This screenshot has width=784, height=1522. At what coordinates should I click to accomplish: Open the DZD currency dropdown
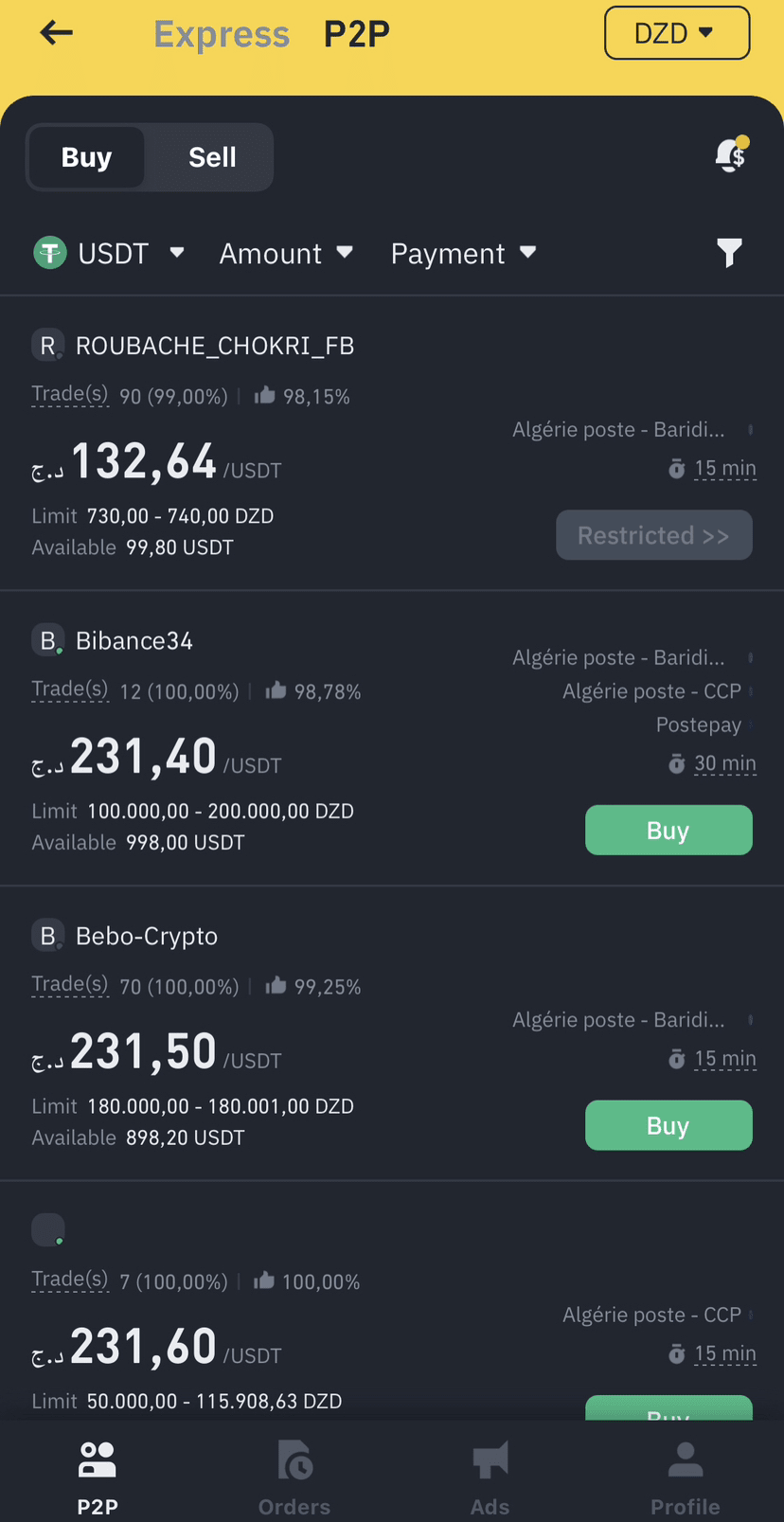click(x=676, y=33)
